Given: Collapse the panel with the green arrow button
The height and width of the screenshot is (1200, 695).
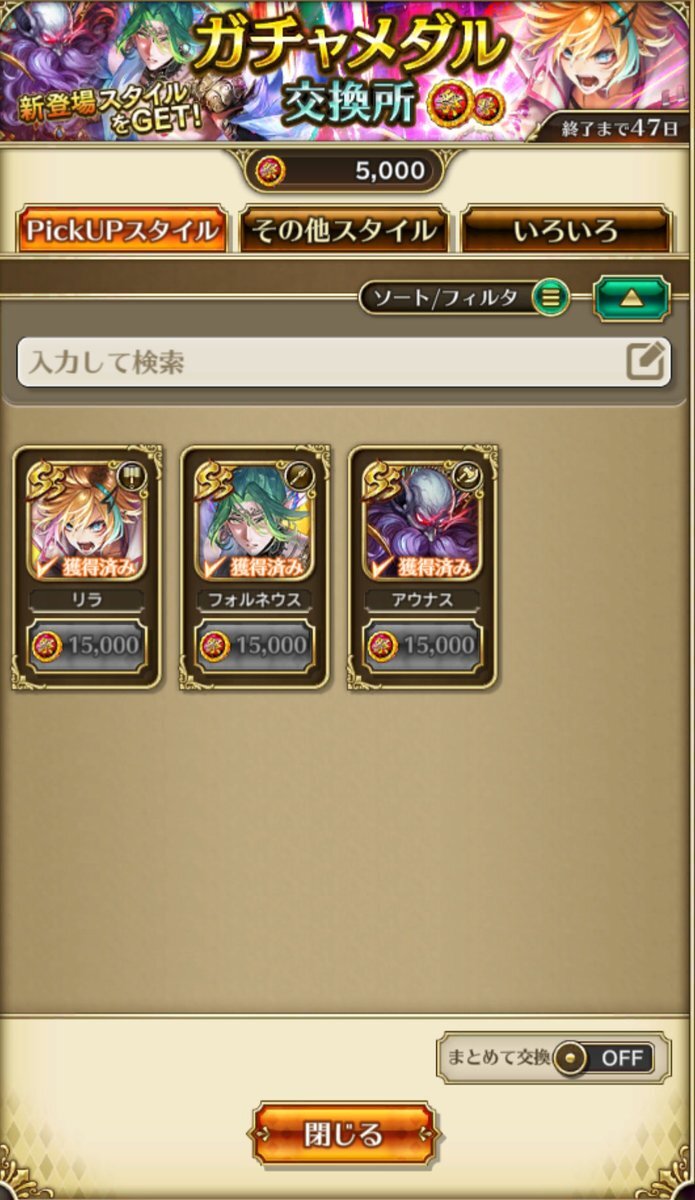Looking at the screenshot, I should [x=631, y=298].
